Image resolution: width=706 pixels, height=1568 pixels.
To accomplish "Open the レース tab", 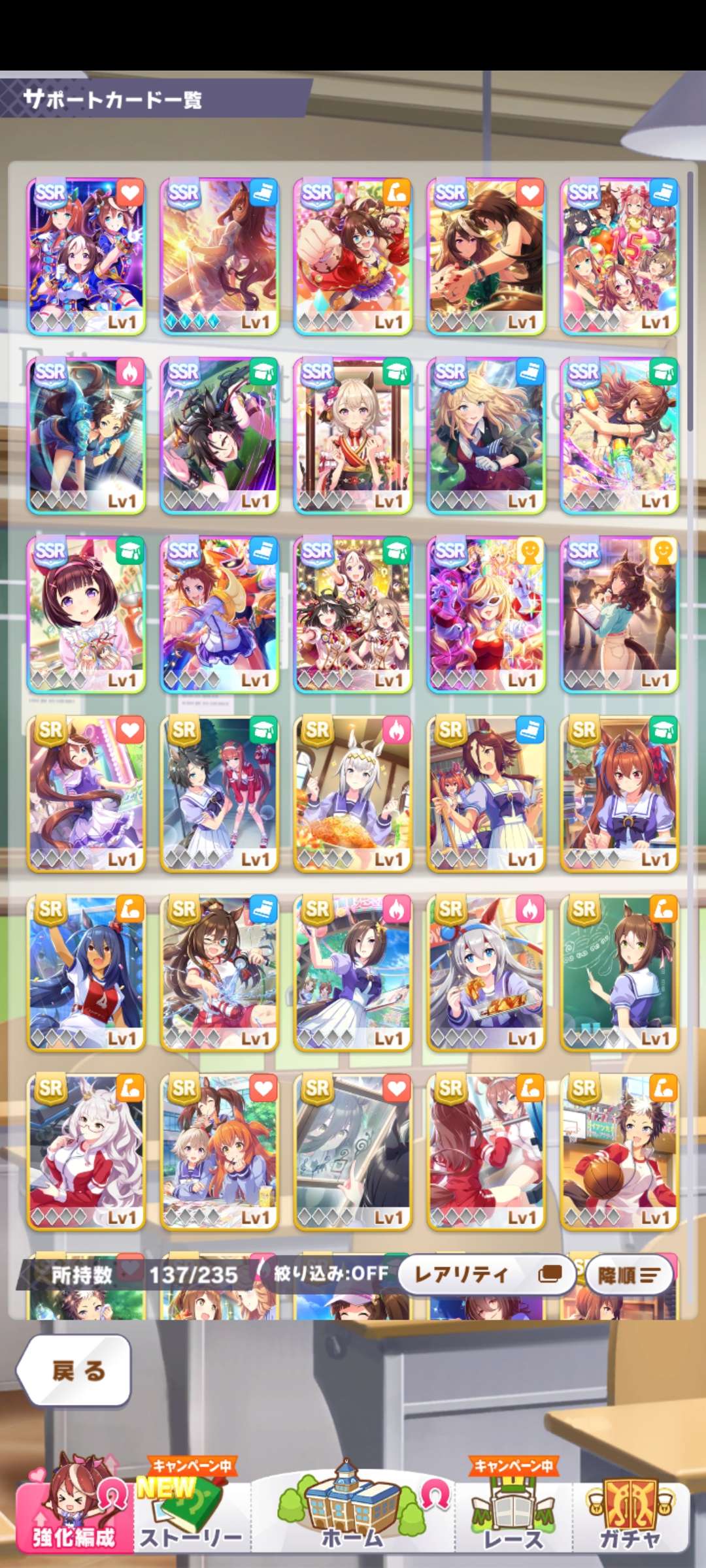I will coord(513,1514).
